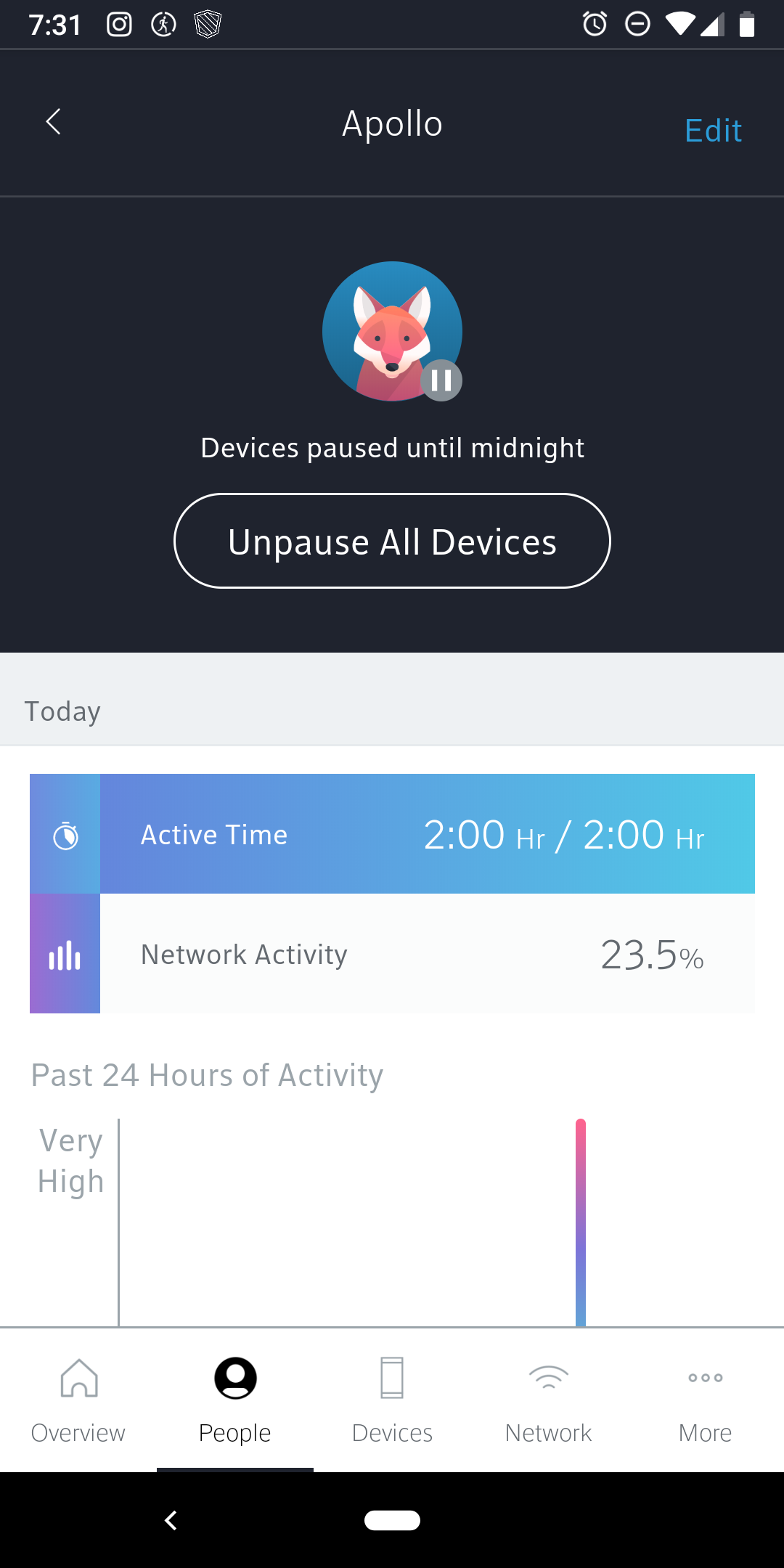This screenshot has width=784, height=1568.
Task: Switch to the Overview tab
Action: (78, 1400)
